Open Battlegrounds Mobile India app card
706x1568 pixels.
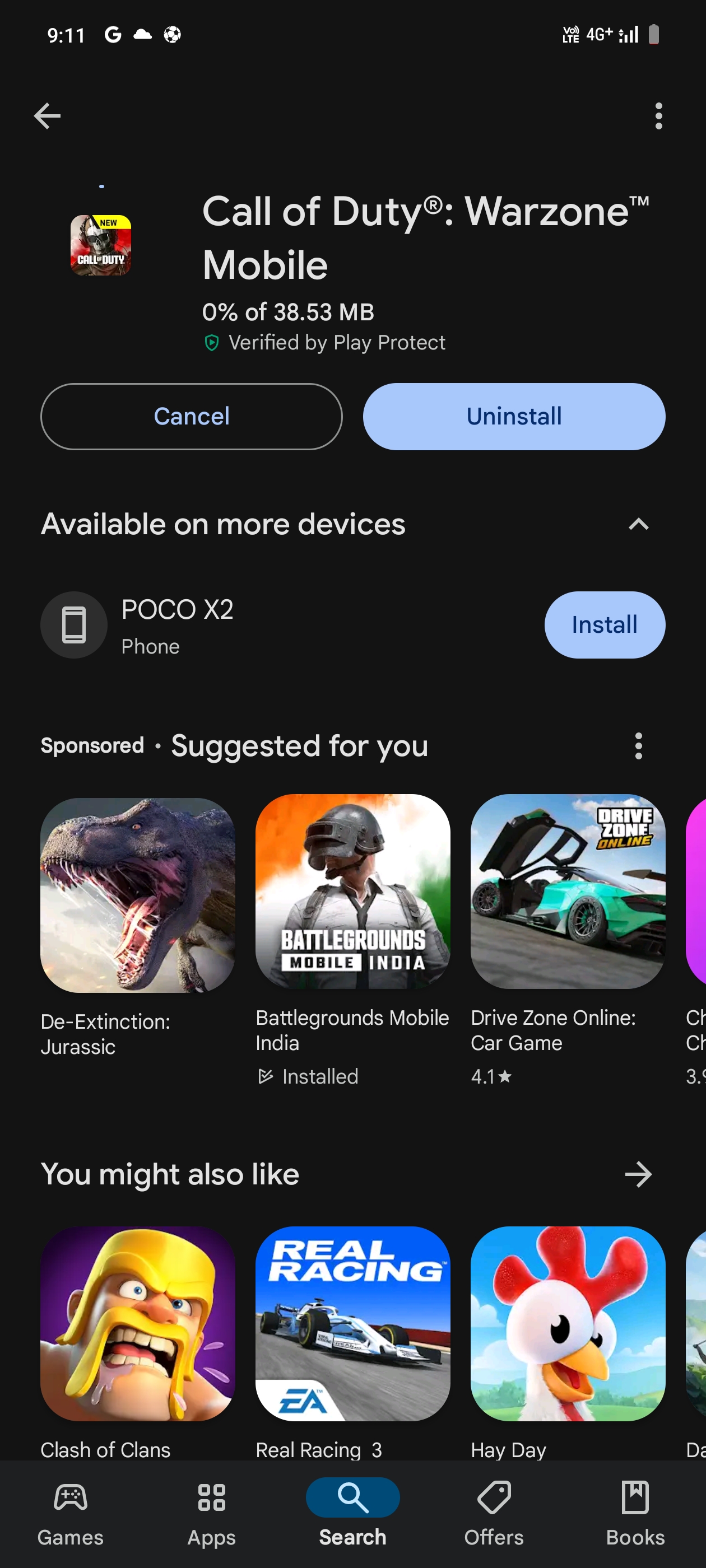(x=352, y=891)
